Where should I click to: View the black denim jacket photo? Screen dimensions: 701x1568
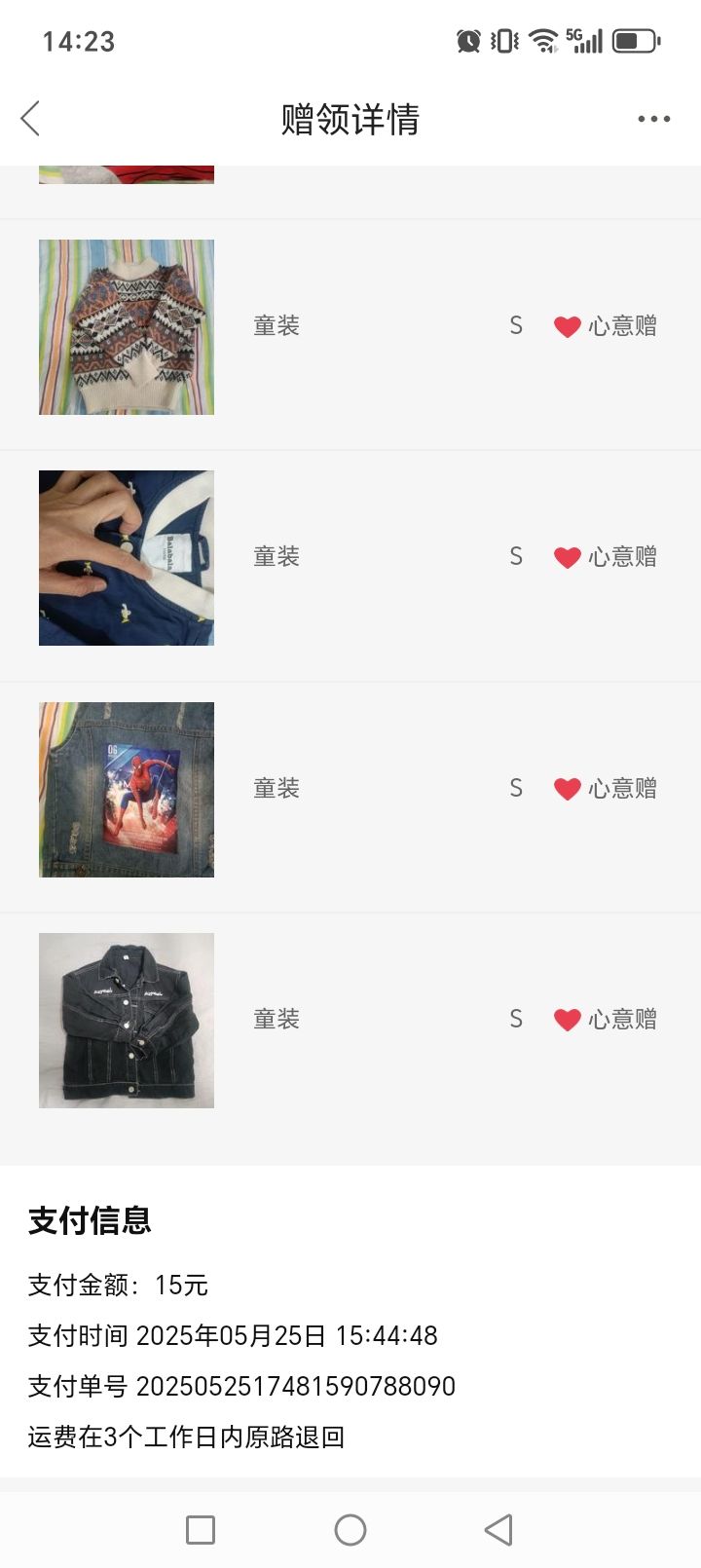(x=127, y=1021)
